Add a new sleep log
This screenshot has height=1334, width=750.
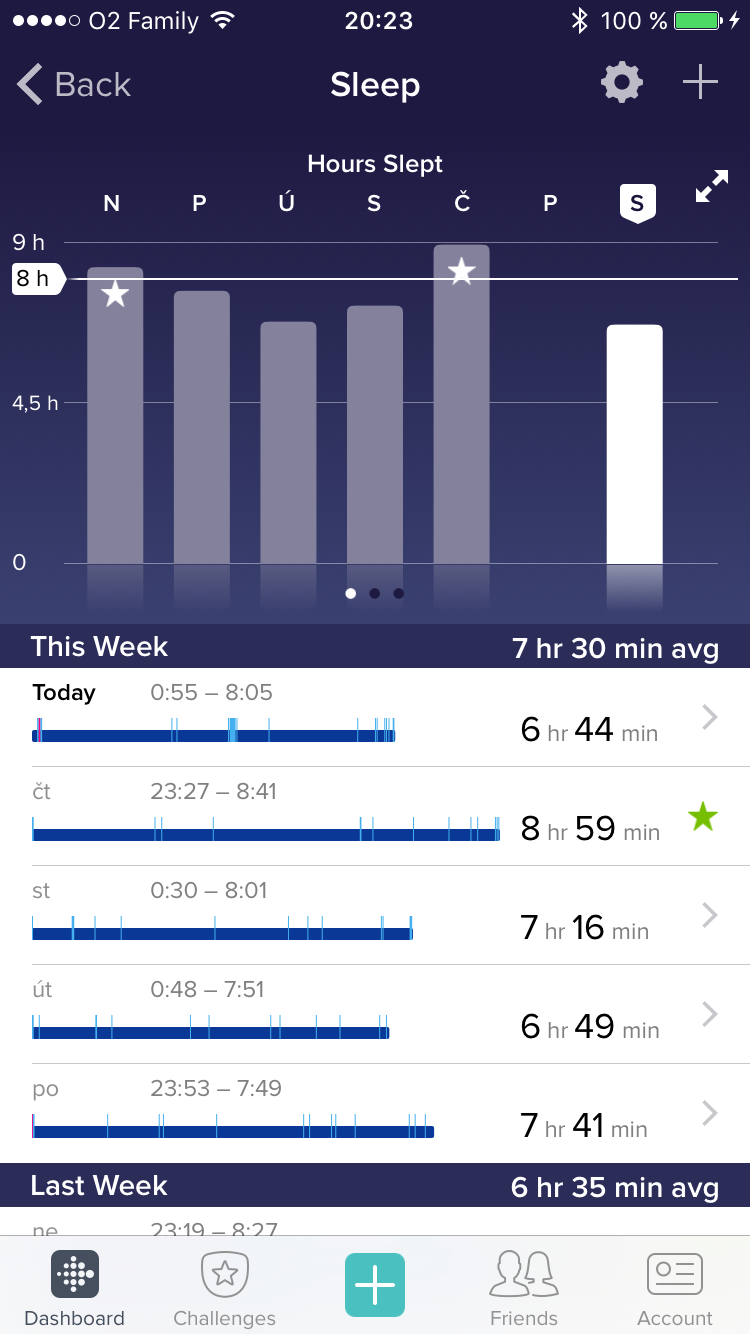point(700,83)
